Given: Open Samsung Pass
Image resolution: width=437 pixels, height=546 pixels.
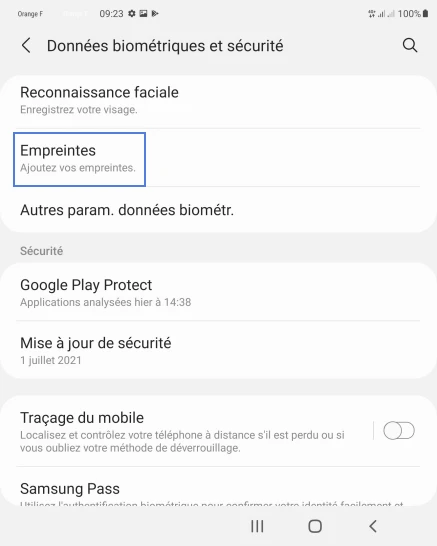Looking at the screenshot, I should [x=218, y=488].
